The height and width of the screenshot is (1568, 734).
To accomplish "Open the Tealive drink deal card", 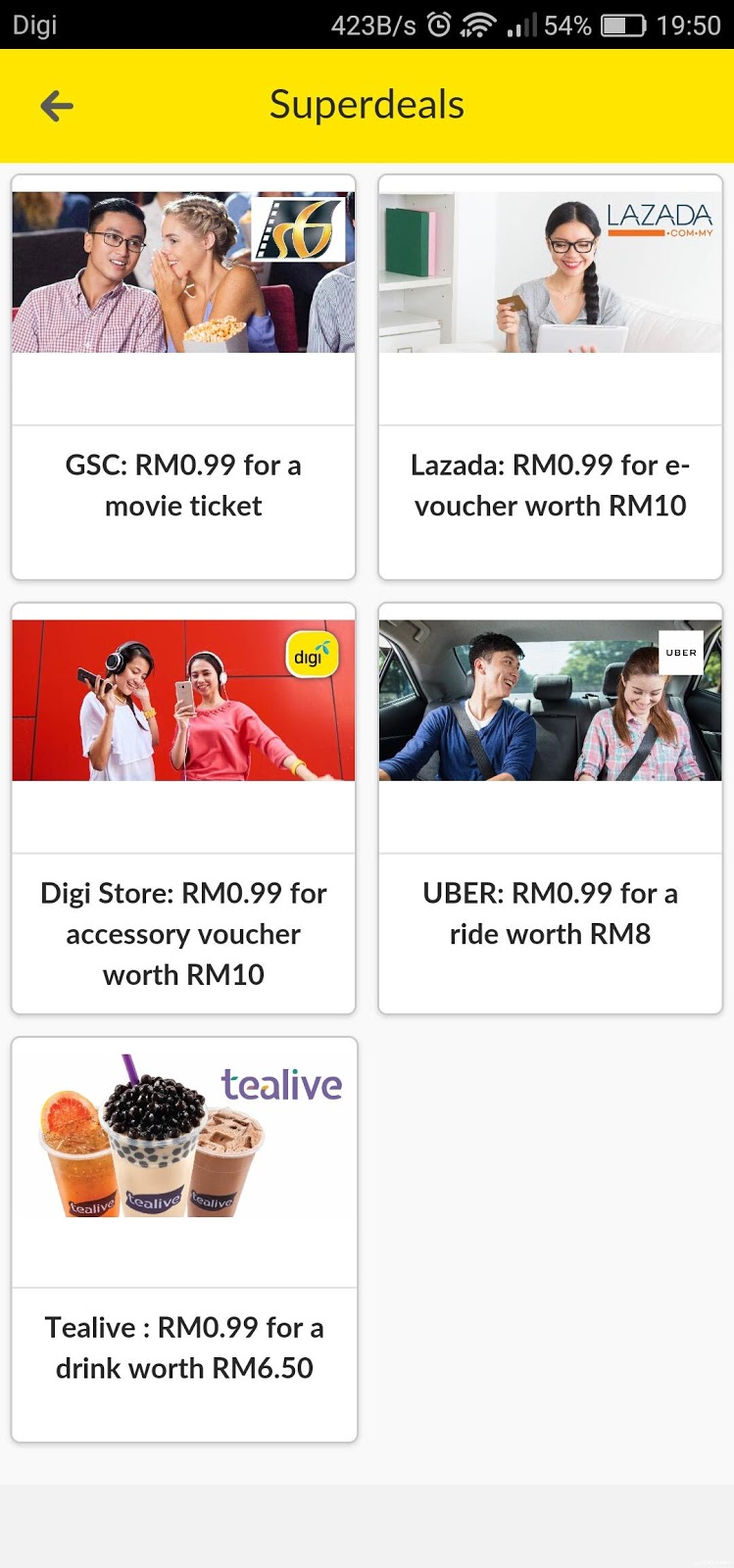I will (x=184, y=1240).
